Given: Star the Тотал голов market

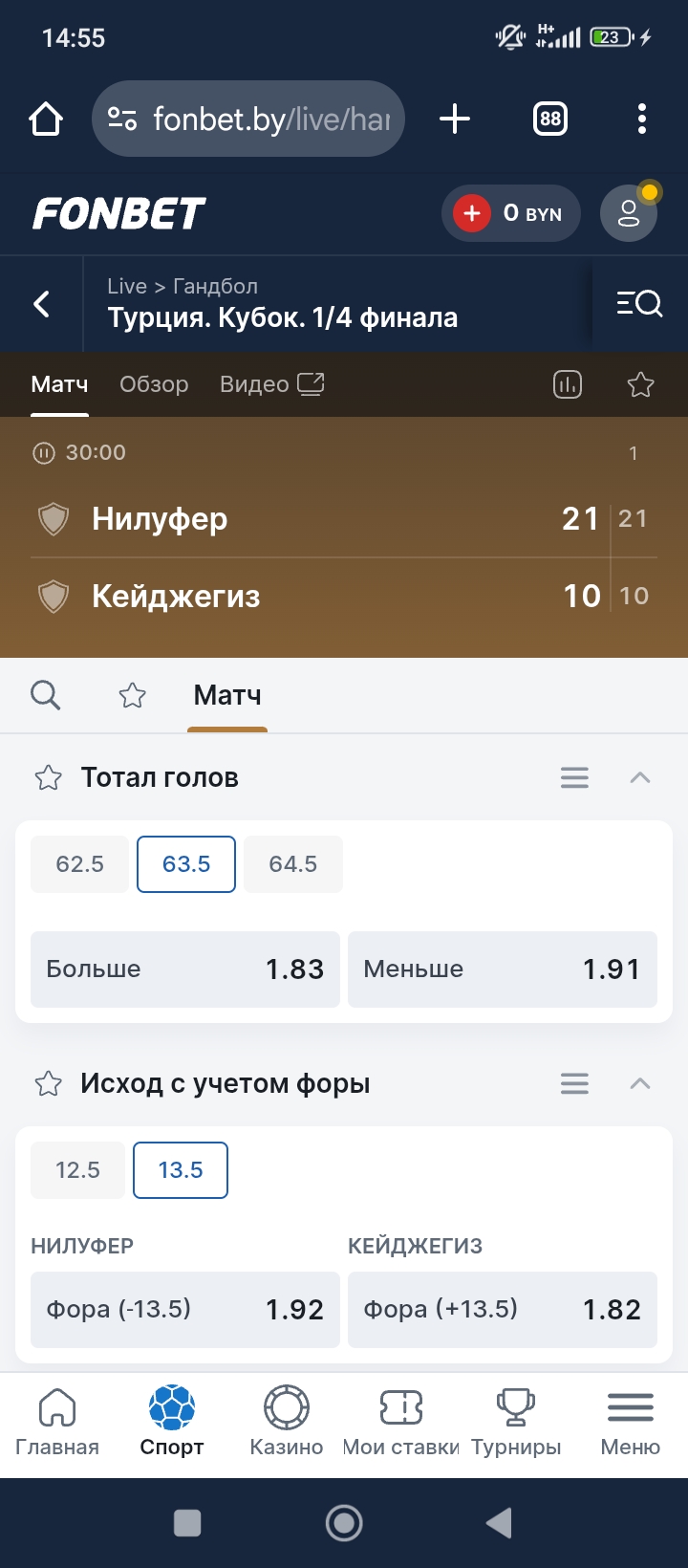Looking at the screenshot, I should (48, 777).
